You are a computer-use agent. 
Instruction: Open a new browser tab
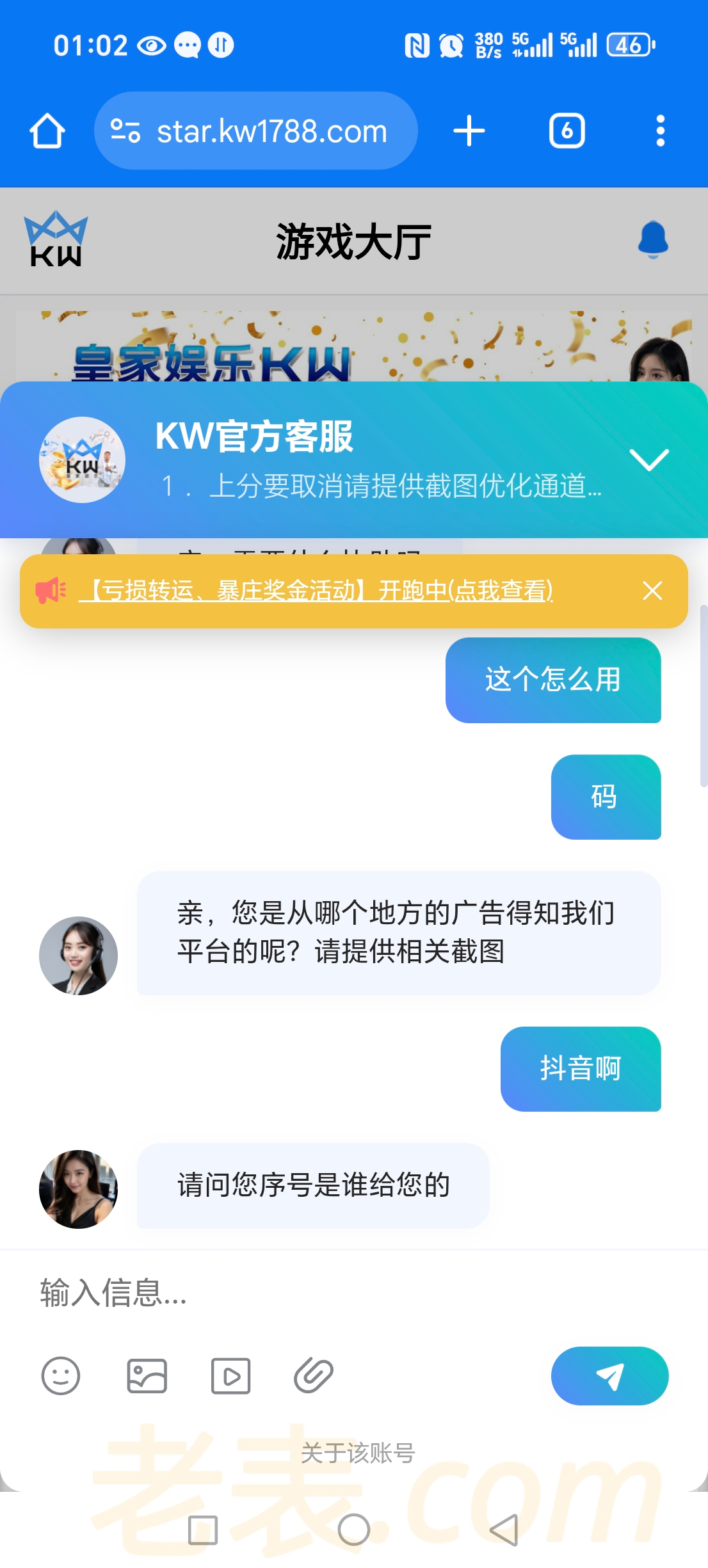[x=469, y=131]
